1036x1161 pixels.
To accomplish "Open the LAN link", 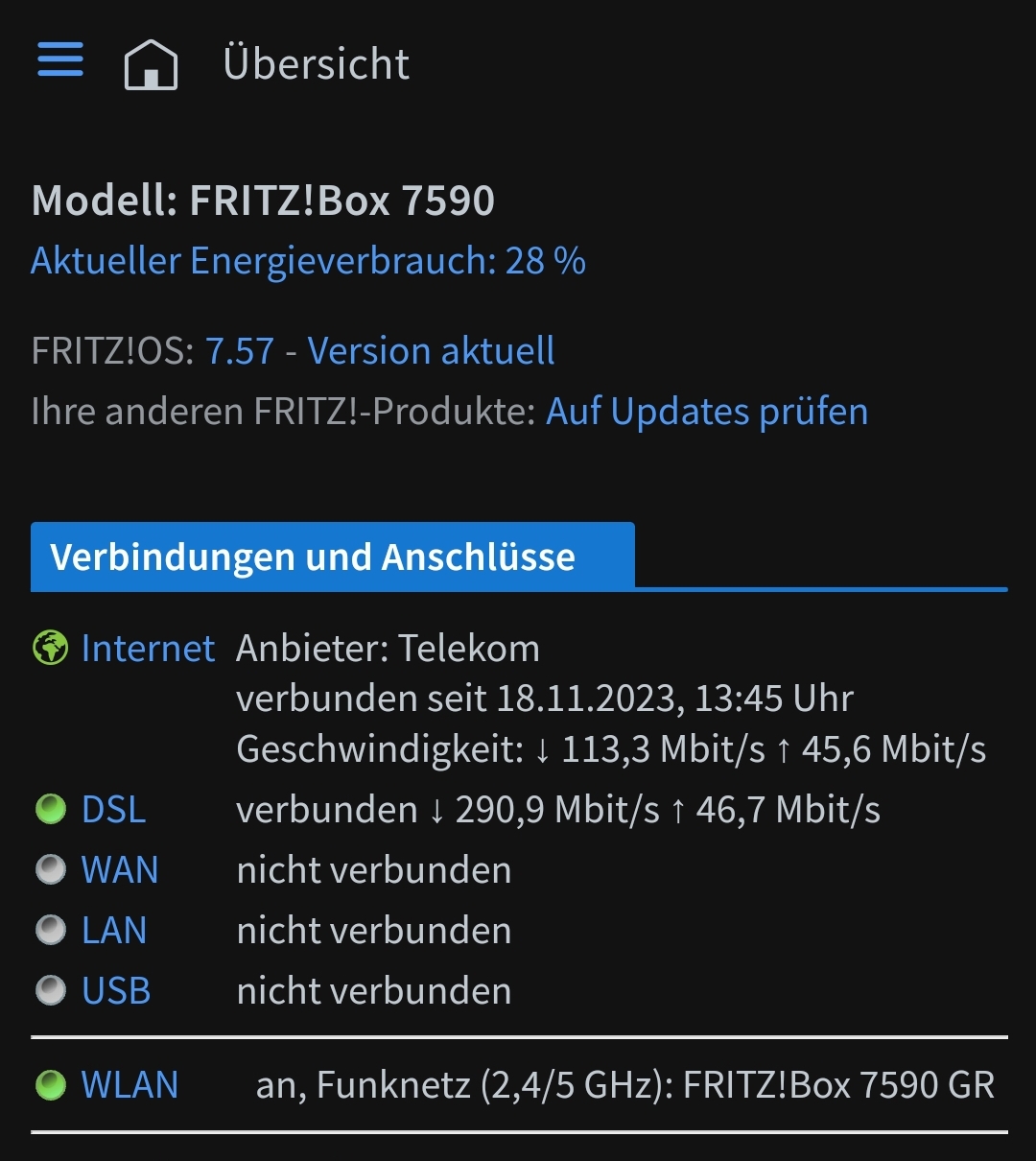I will point(114,931).
